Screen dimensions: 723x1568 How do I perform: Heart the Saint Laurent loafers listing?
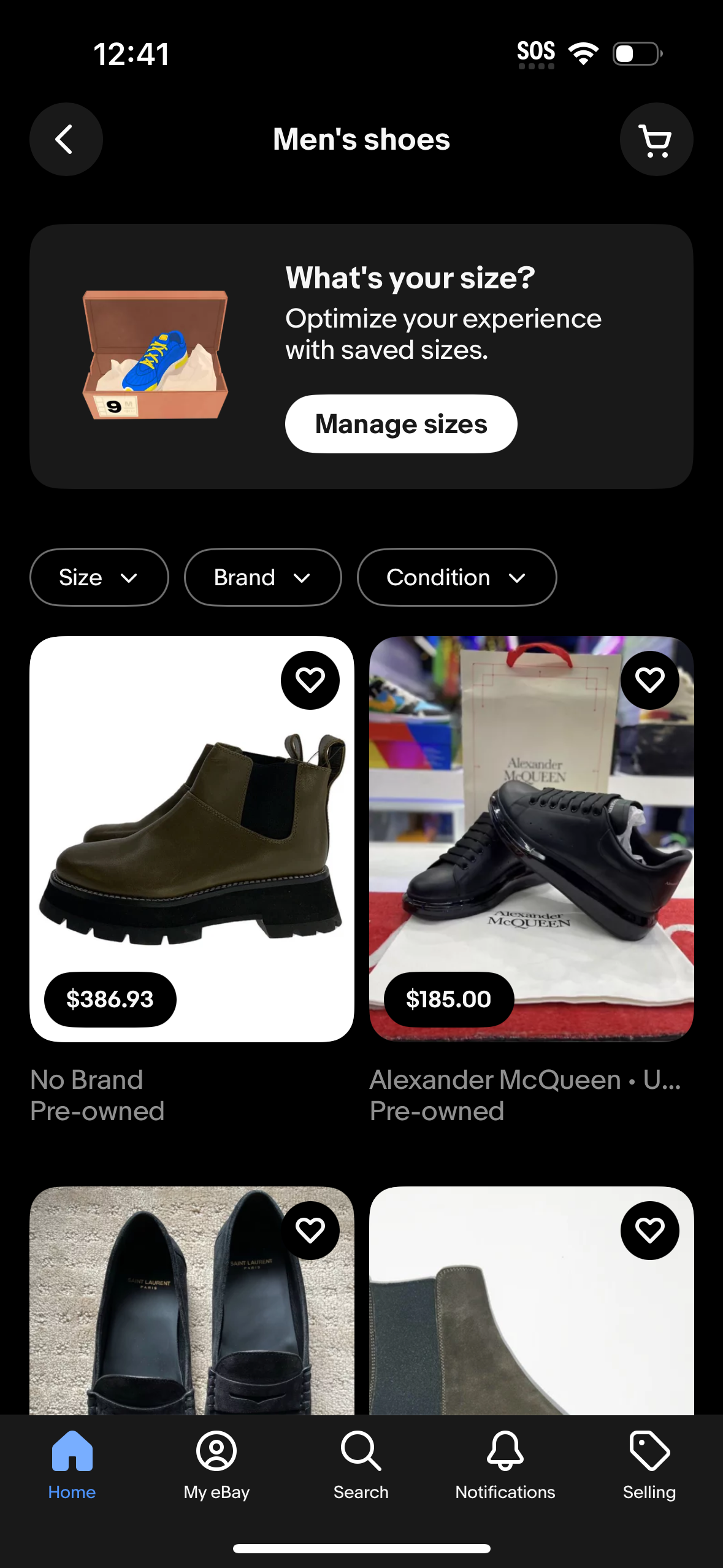click(310, 1231)
